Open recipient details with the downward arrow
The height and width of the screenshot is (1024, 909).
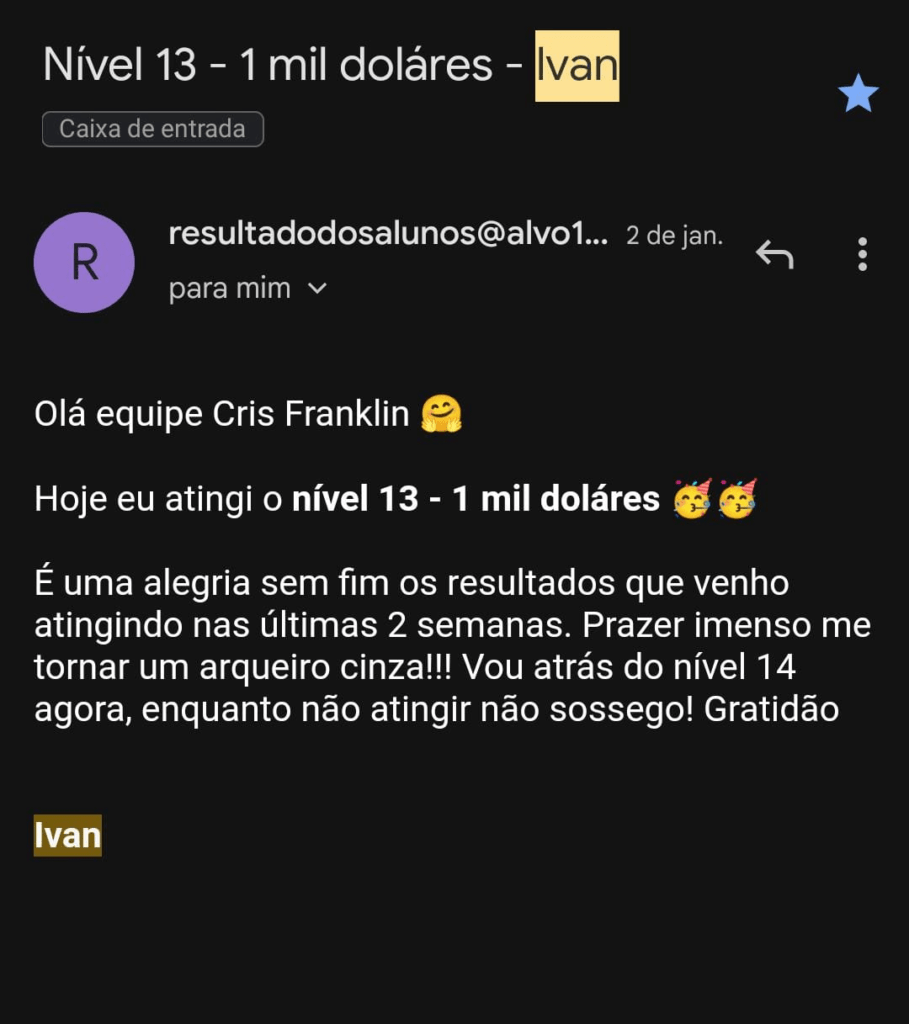tap(317, 288)
